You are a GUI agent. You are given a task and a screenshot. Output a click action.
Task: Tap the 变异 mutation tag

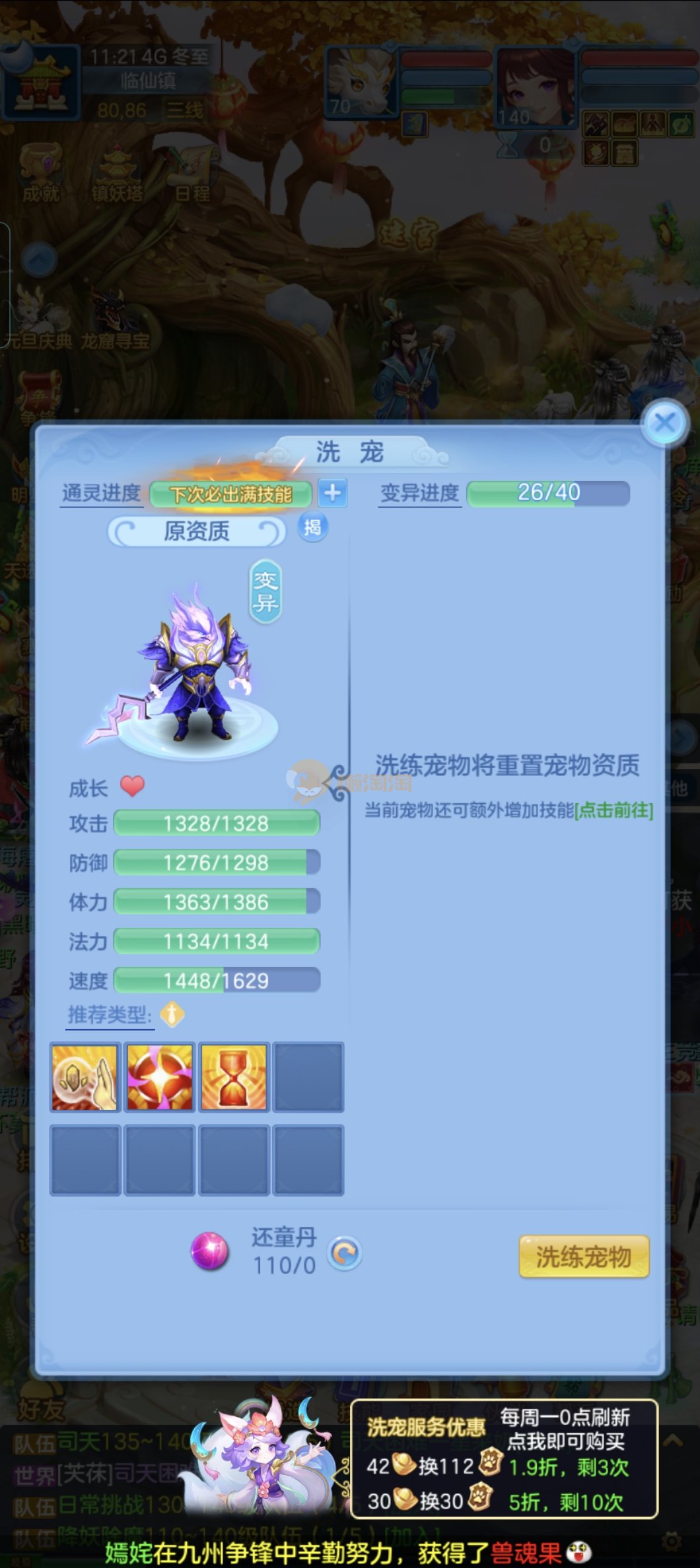pos(265,591)
